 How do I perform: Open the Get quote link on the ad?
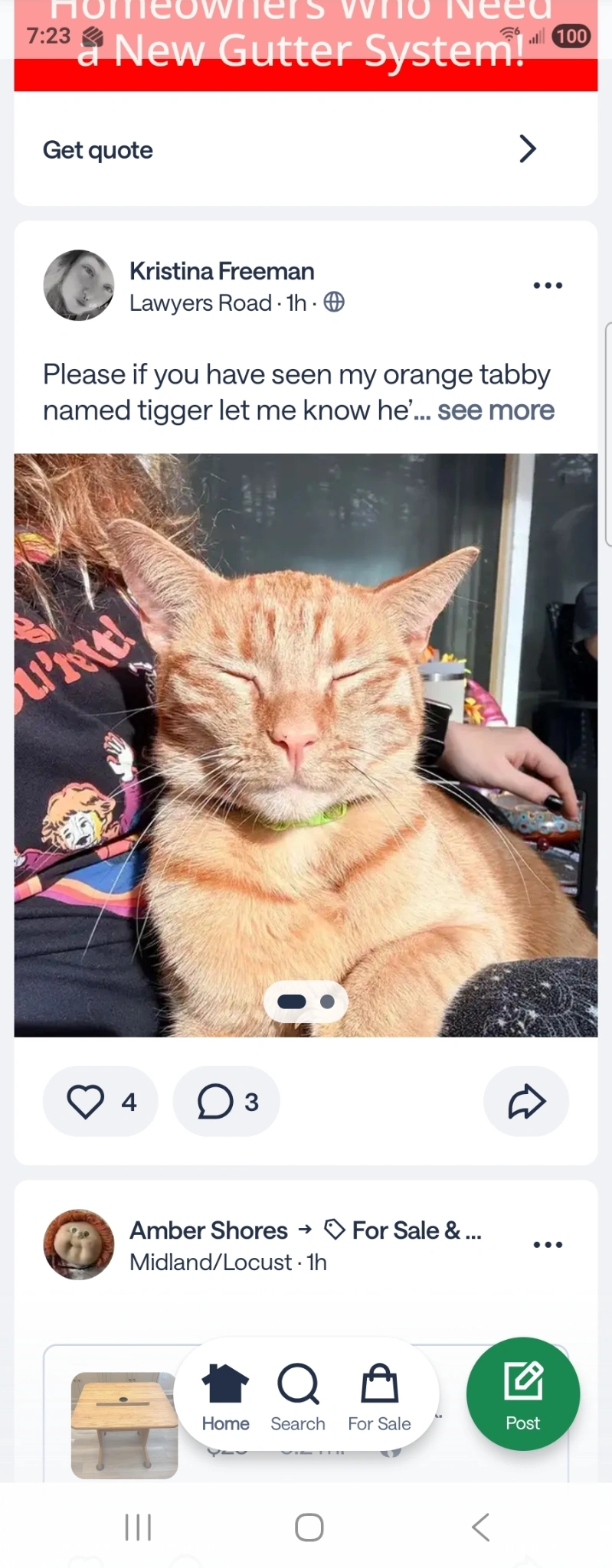(306, 149)
